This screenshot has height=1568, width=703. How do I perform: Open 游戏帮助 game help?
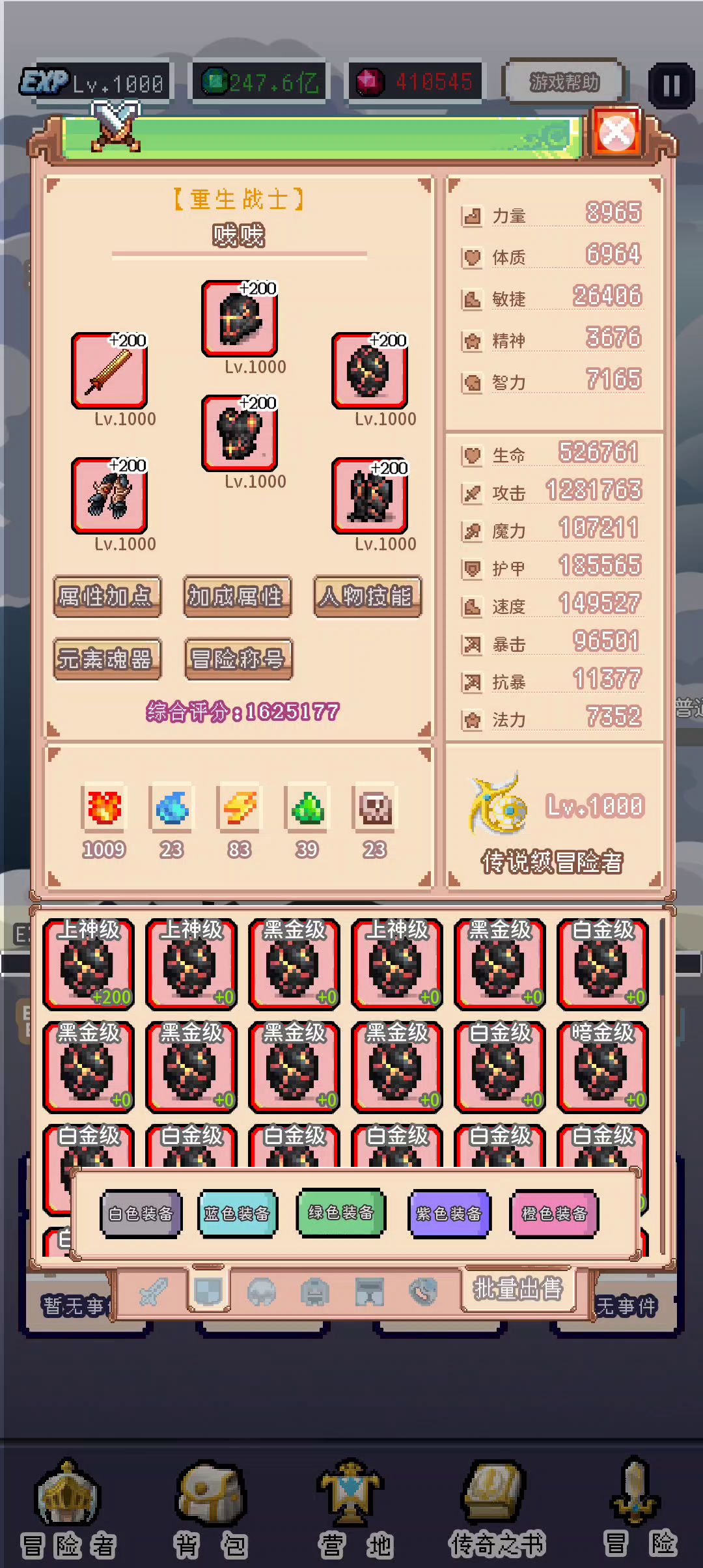[564, 83]
